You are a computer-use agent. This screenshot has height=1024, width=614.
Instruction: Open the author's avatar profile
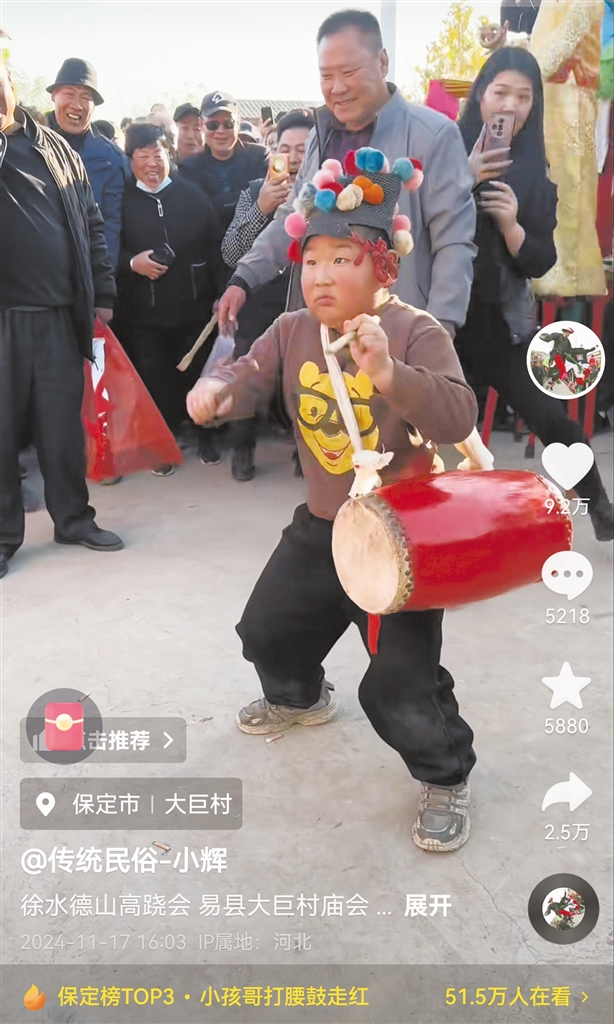[565, 360]
